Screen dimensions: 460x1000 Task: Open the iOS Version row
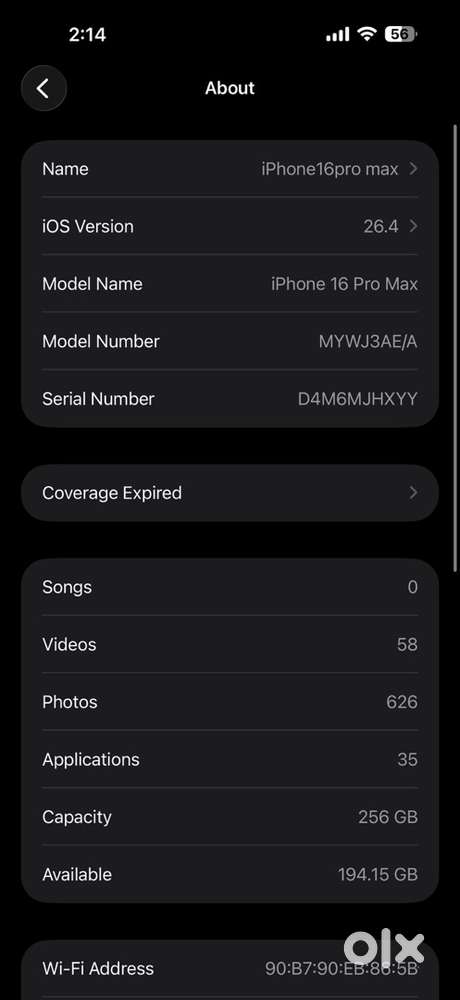coord(230,226)
